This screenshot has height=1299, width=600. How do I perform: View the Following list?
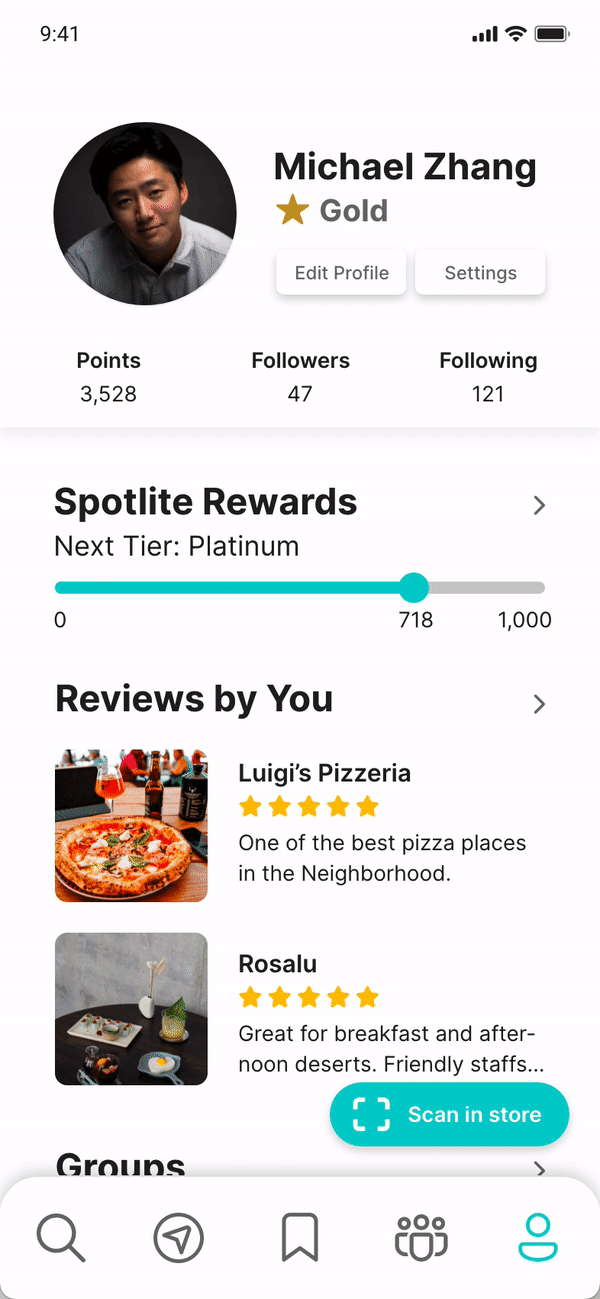(x=488, y=376)
